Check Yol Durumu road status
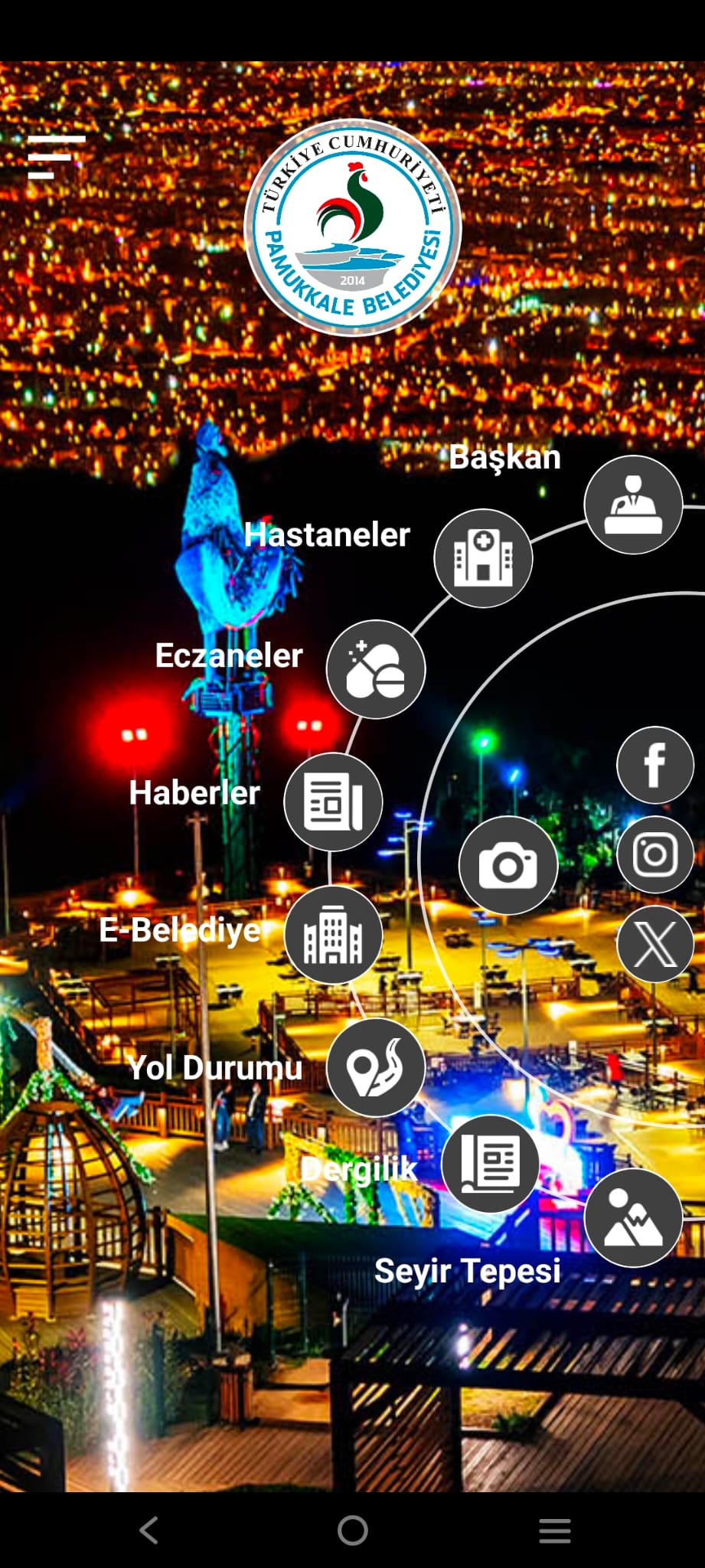 coord(376,1067)
